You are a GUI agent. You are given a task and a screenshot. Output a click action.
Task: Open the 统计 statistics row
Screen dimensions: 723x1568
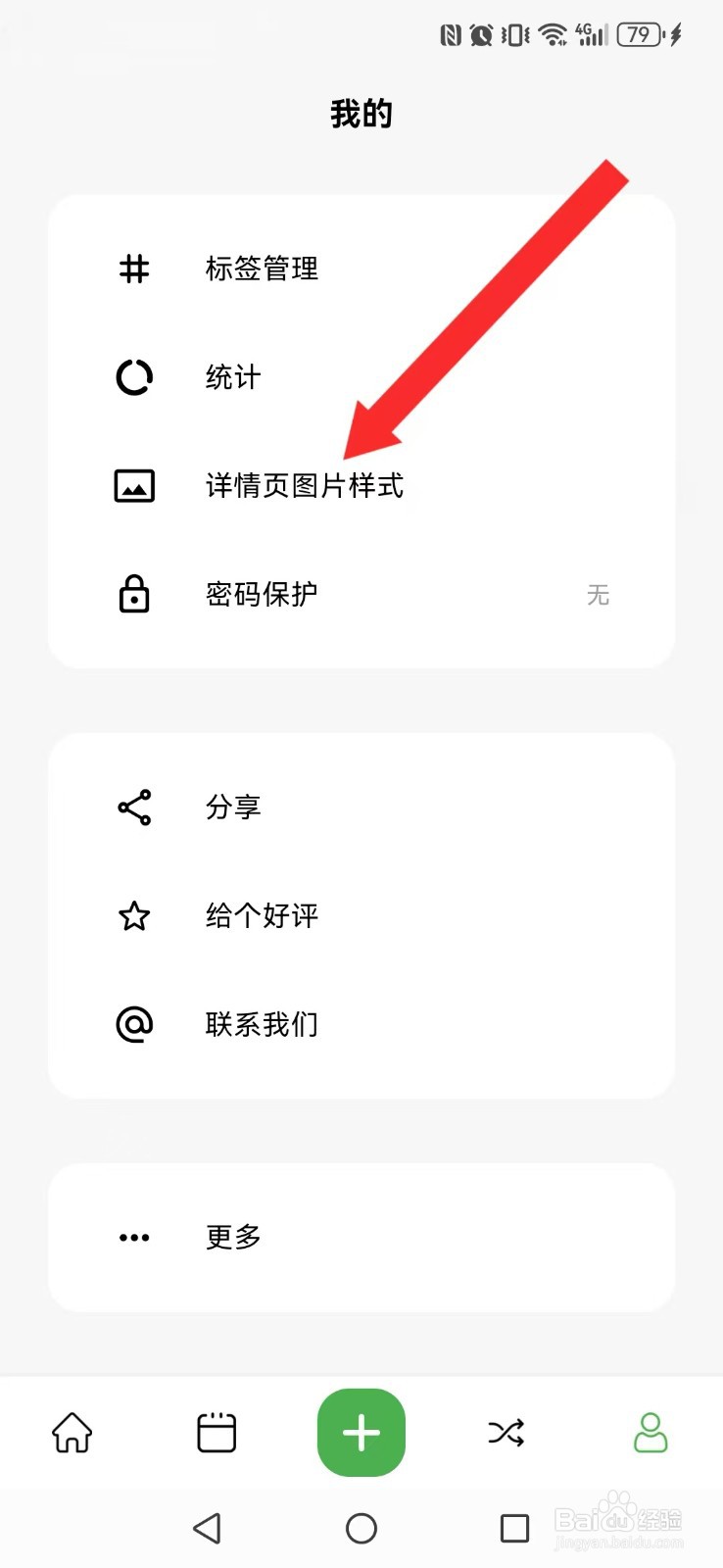[233, 377]
